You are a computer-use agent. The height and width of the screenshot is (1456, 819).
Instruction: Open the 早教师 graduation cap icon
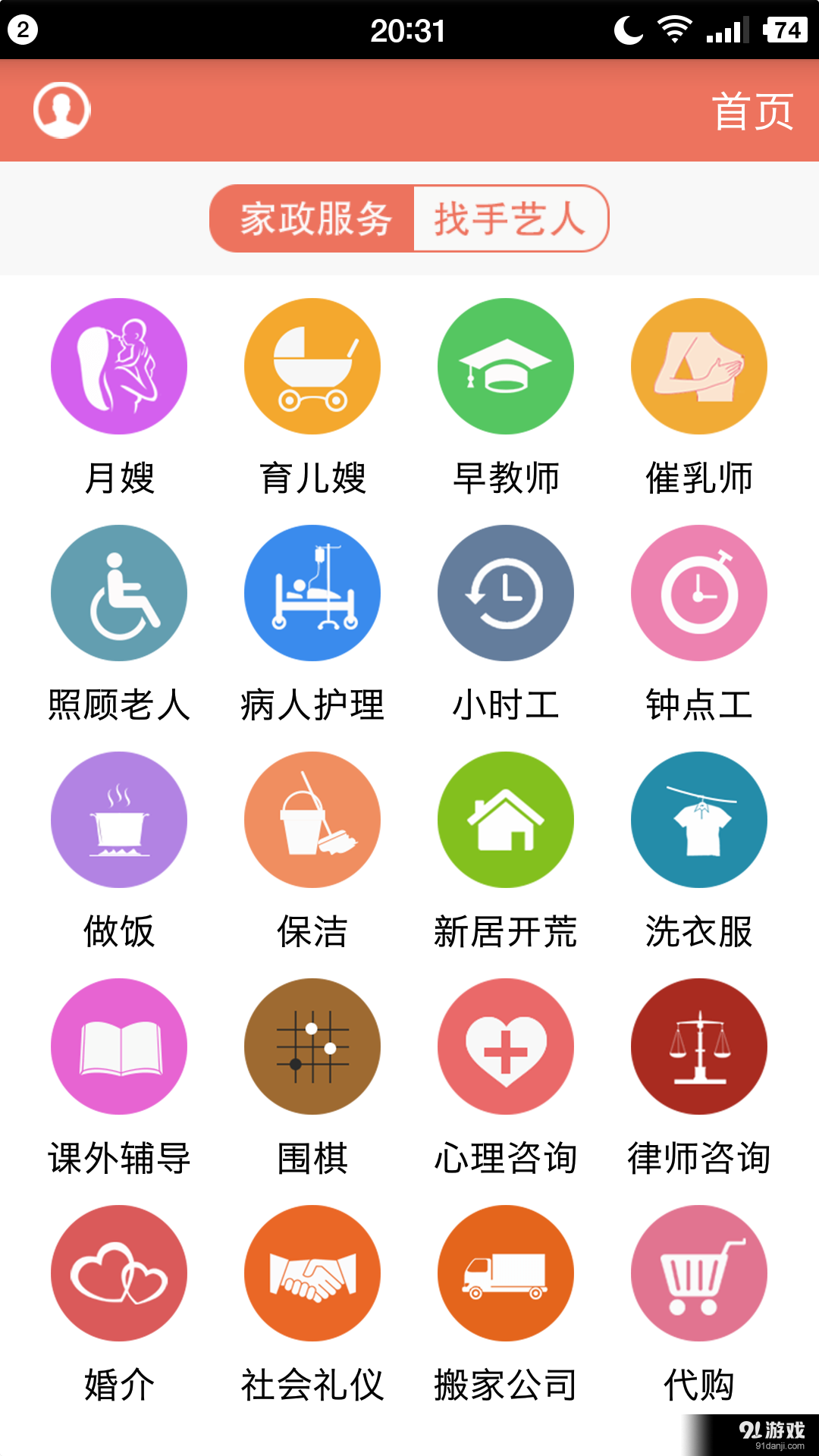click(505, 366)
